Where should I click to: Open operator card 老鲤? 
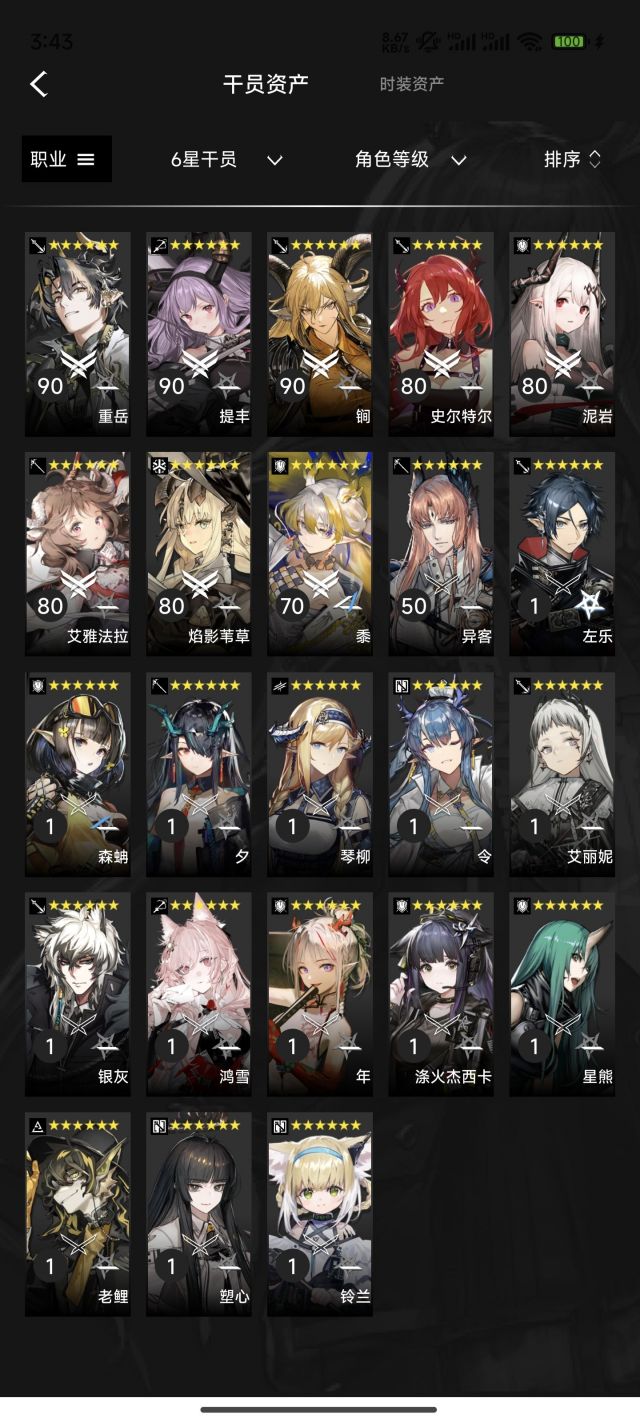click(x=78, y=1214)
